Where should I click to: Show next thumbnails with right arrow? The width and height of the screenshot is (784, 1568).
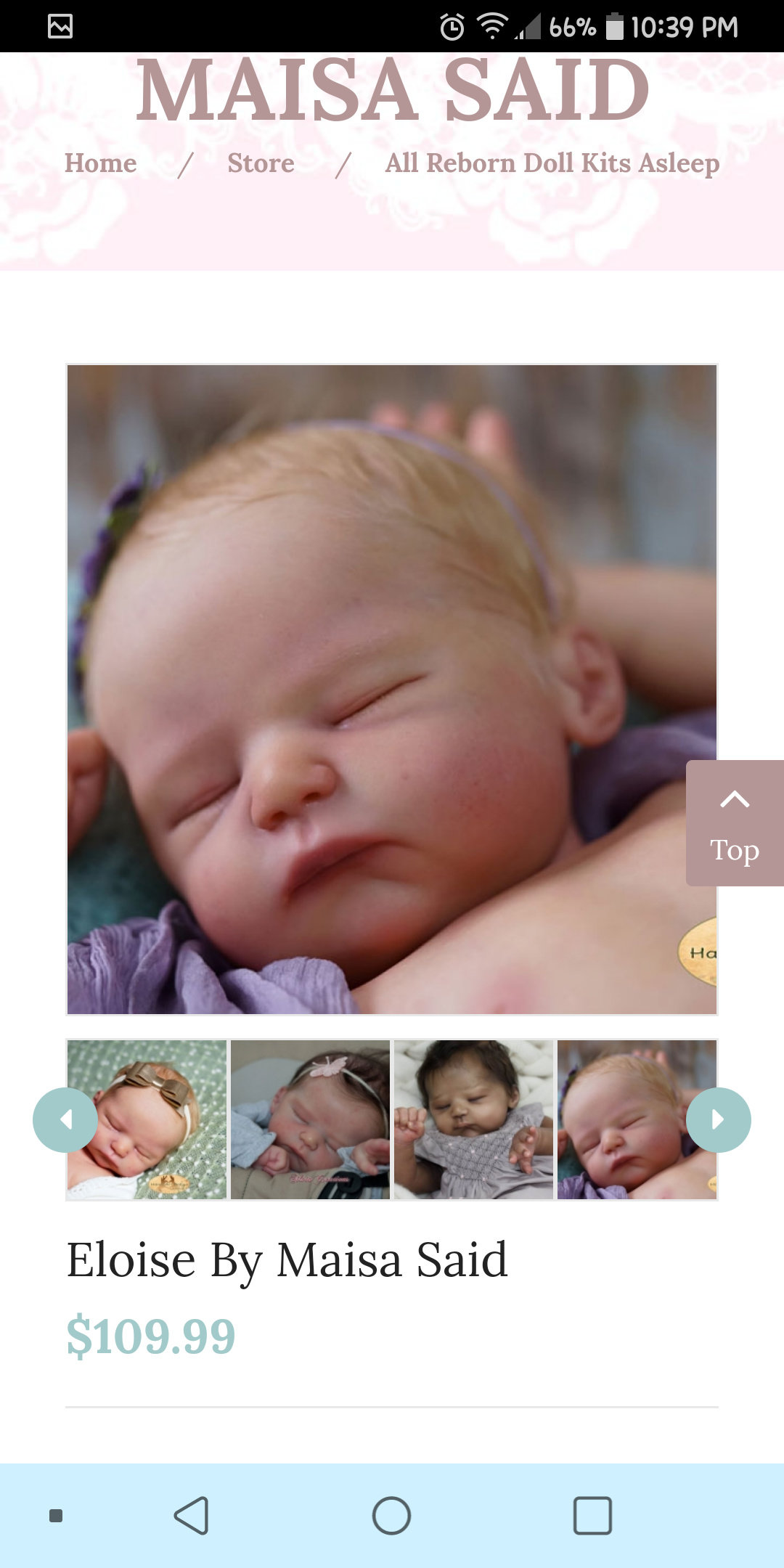(719, 1120)
